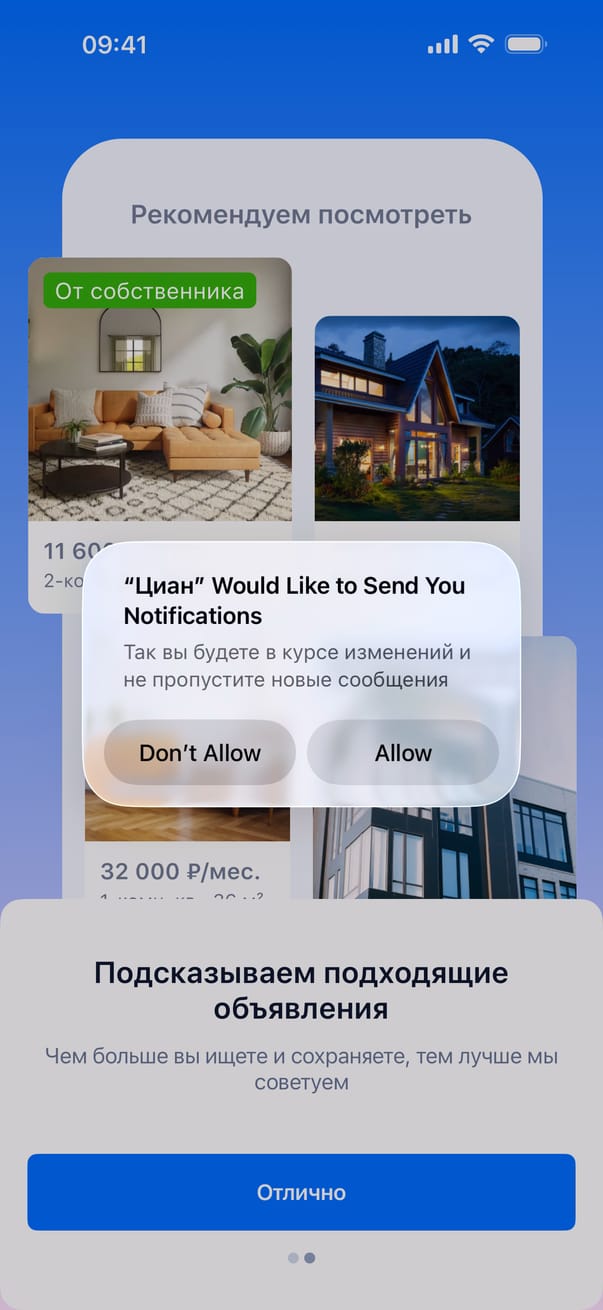603x1310 pixels.
Task: Tap Don't Allow on the notifications prompt
Action: pos(200,753)
